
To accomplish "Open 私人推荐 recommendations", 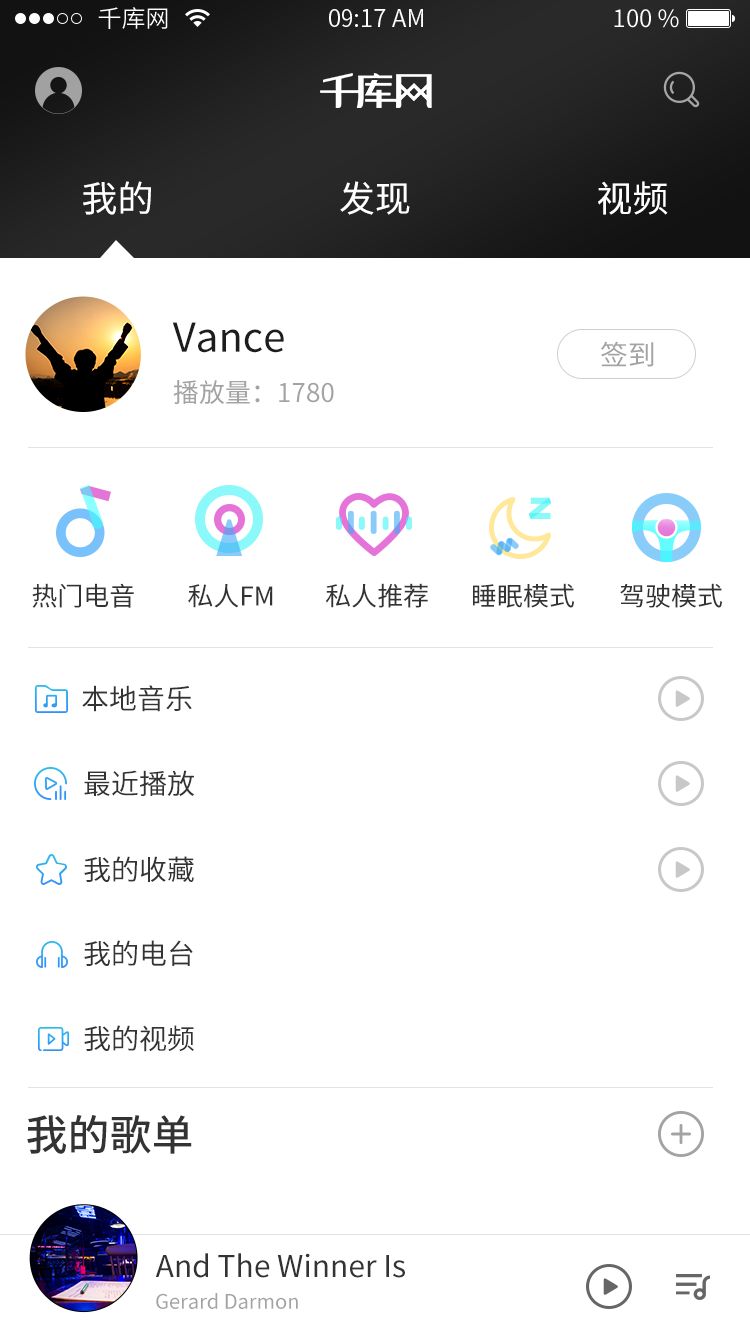I will [376, 547].
